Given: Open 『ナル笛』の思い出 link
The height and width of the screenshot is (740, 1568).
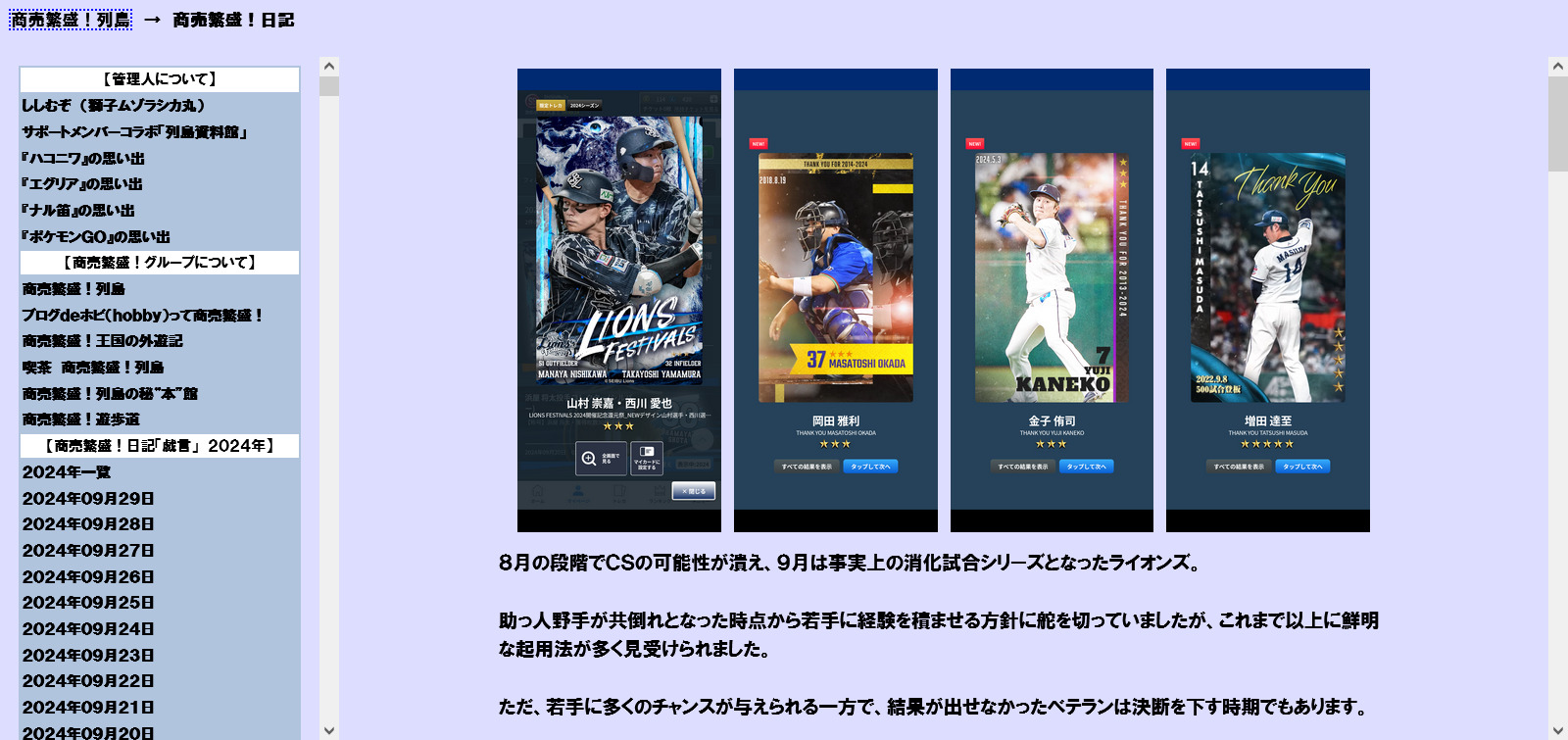Looking at the screenshot, I should coord(78,211).
